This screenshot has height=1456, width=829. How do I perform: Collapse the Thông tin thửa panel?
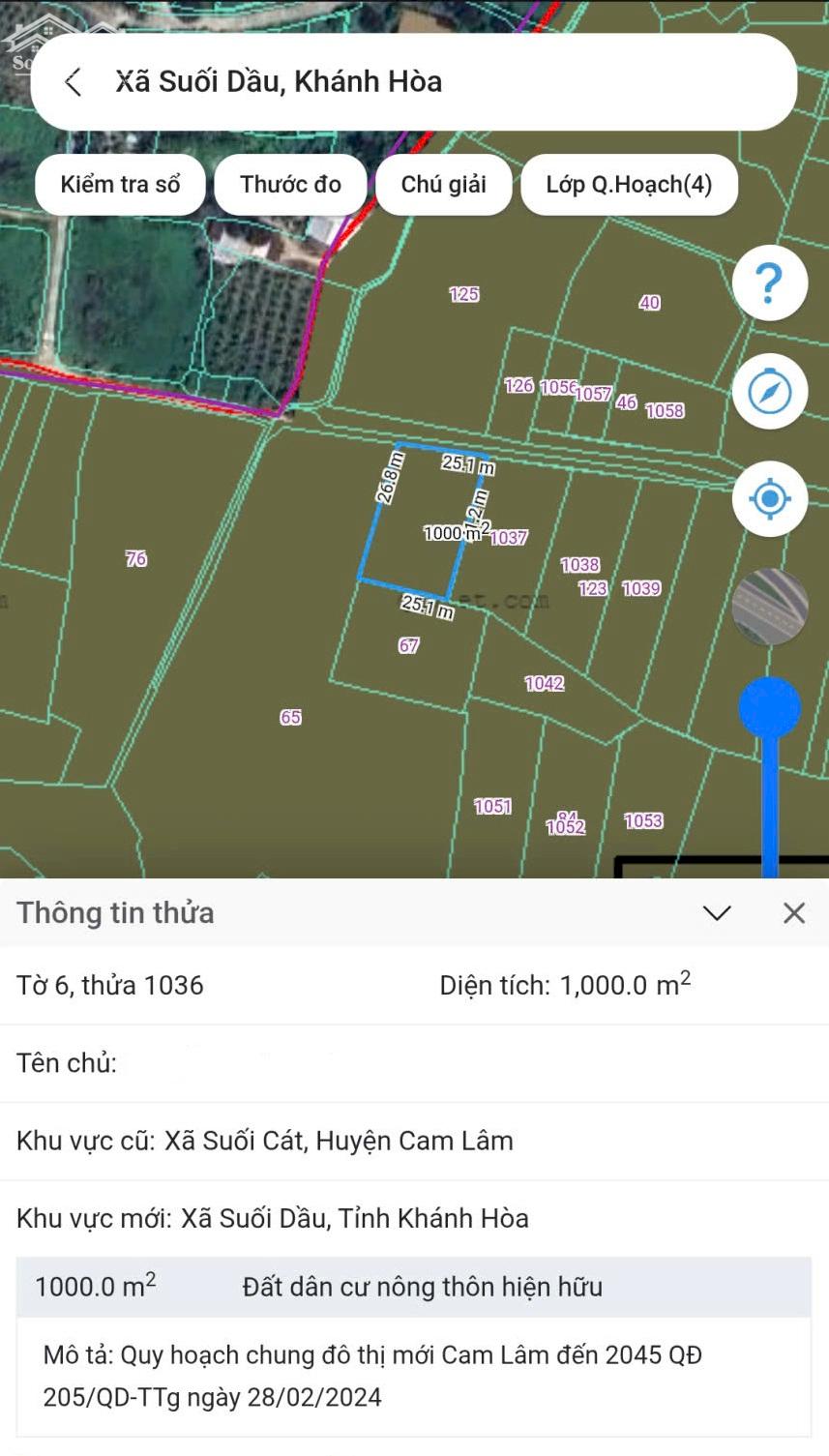tap(717, 913)
